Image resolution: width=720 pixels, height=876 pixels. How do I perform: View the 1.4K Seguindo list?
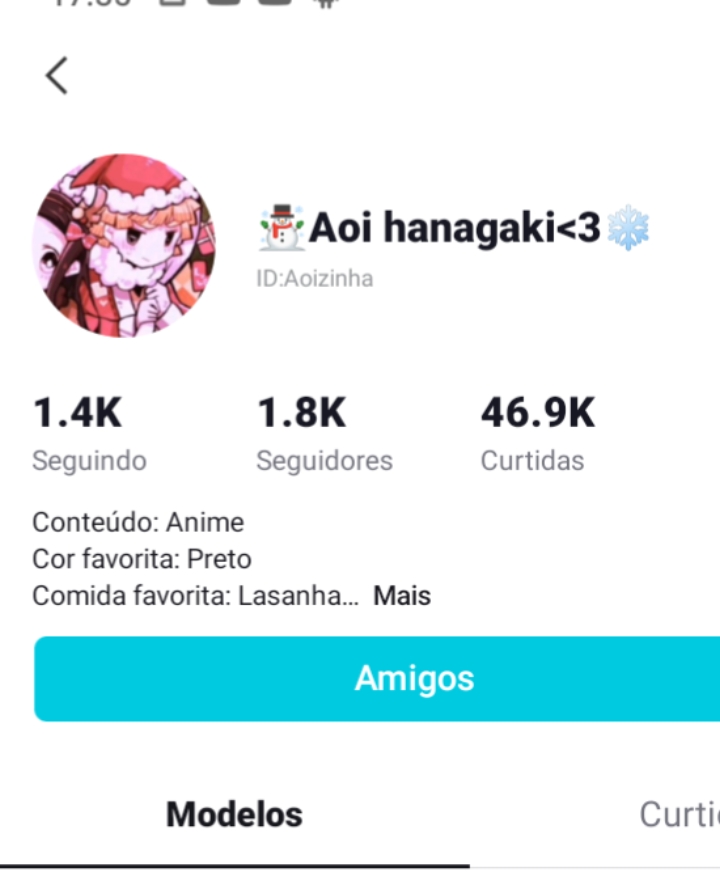click(x=89, y=434)
